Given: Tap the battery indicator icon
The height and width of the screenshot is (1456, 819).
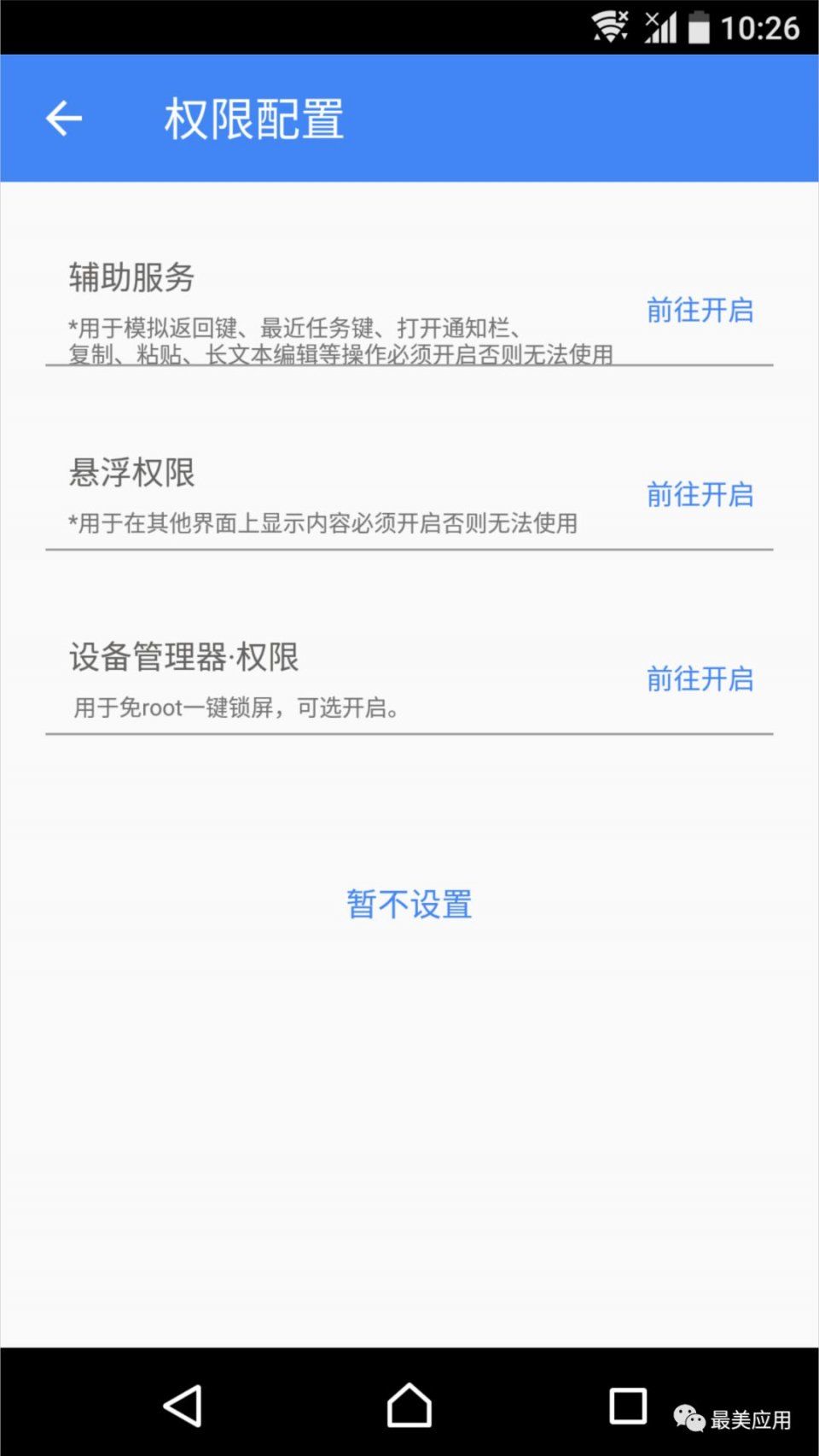Looking at the screenshot, I should (x=701, y=27).
